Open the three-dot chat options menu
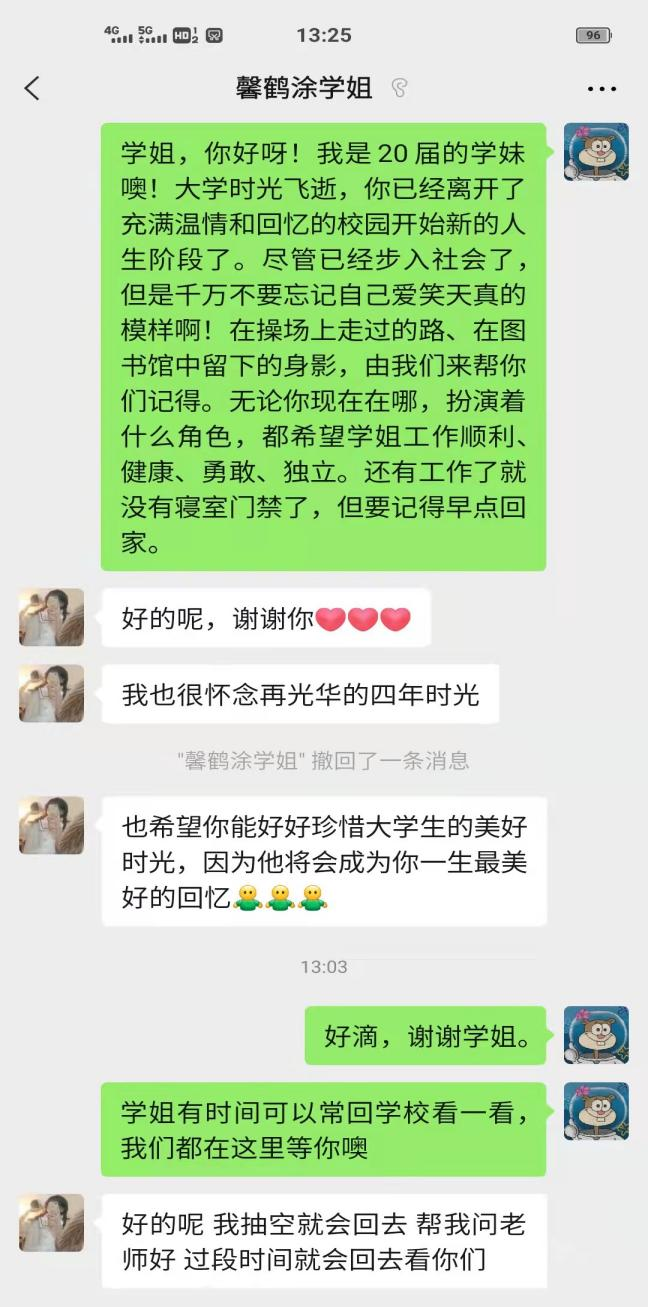The width and height of the screenshot is (648, 1307). pos(602,89)
